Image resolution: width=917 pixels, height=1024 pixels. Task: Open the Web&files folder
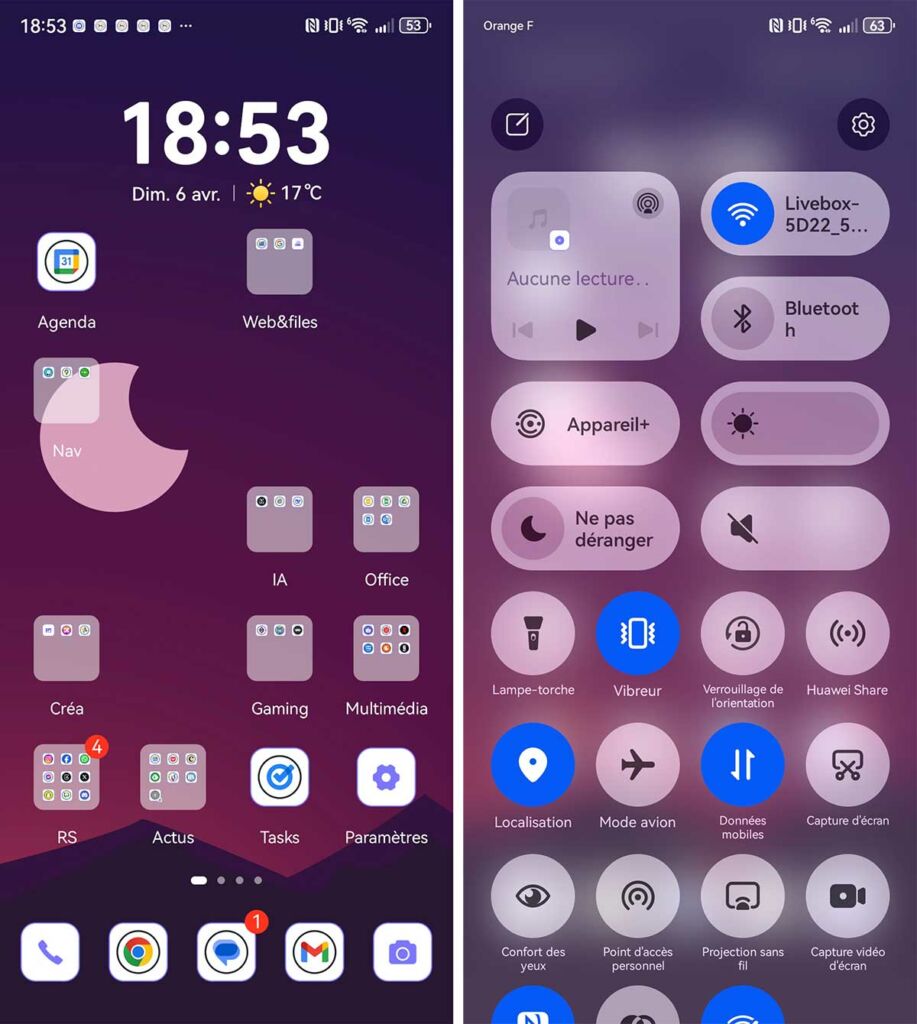click(x=279, y=262)
